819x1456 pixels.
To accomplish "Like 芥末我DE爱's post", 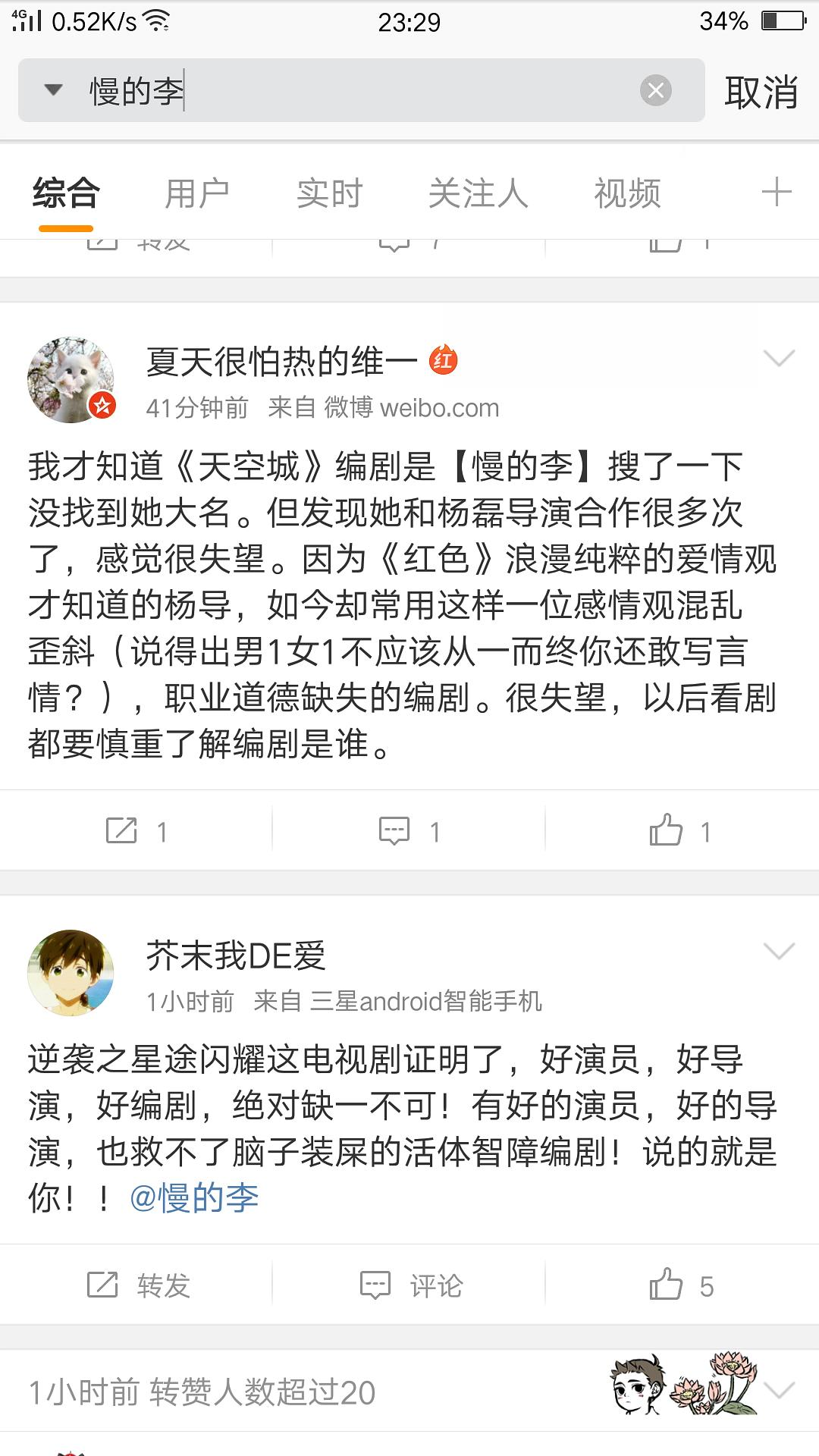I will (680, 1285).
